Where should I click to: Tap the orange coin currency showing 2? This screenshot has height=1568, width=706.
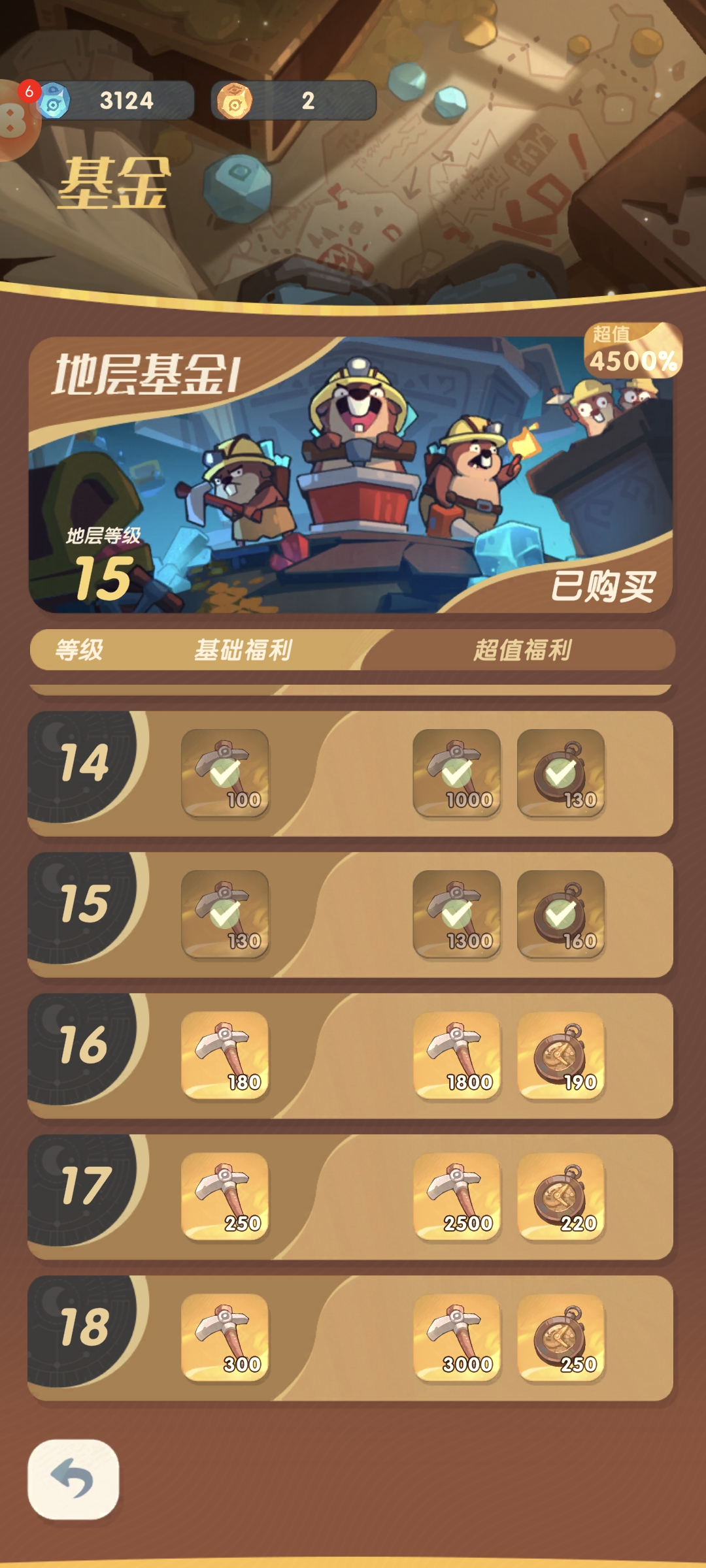[294, 101]
